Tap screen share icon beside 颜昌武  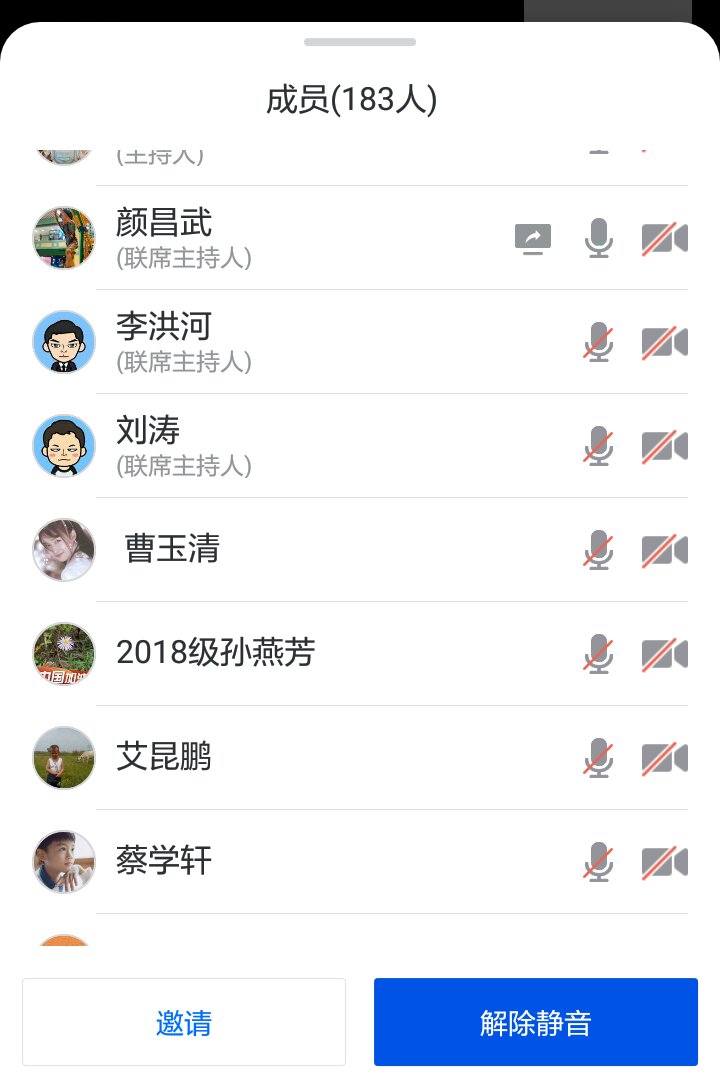(x=533, y=238)
